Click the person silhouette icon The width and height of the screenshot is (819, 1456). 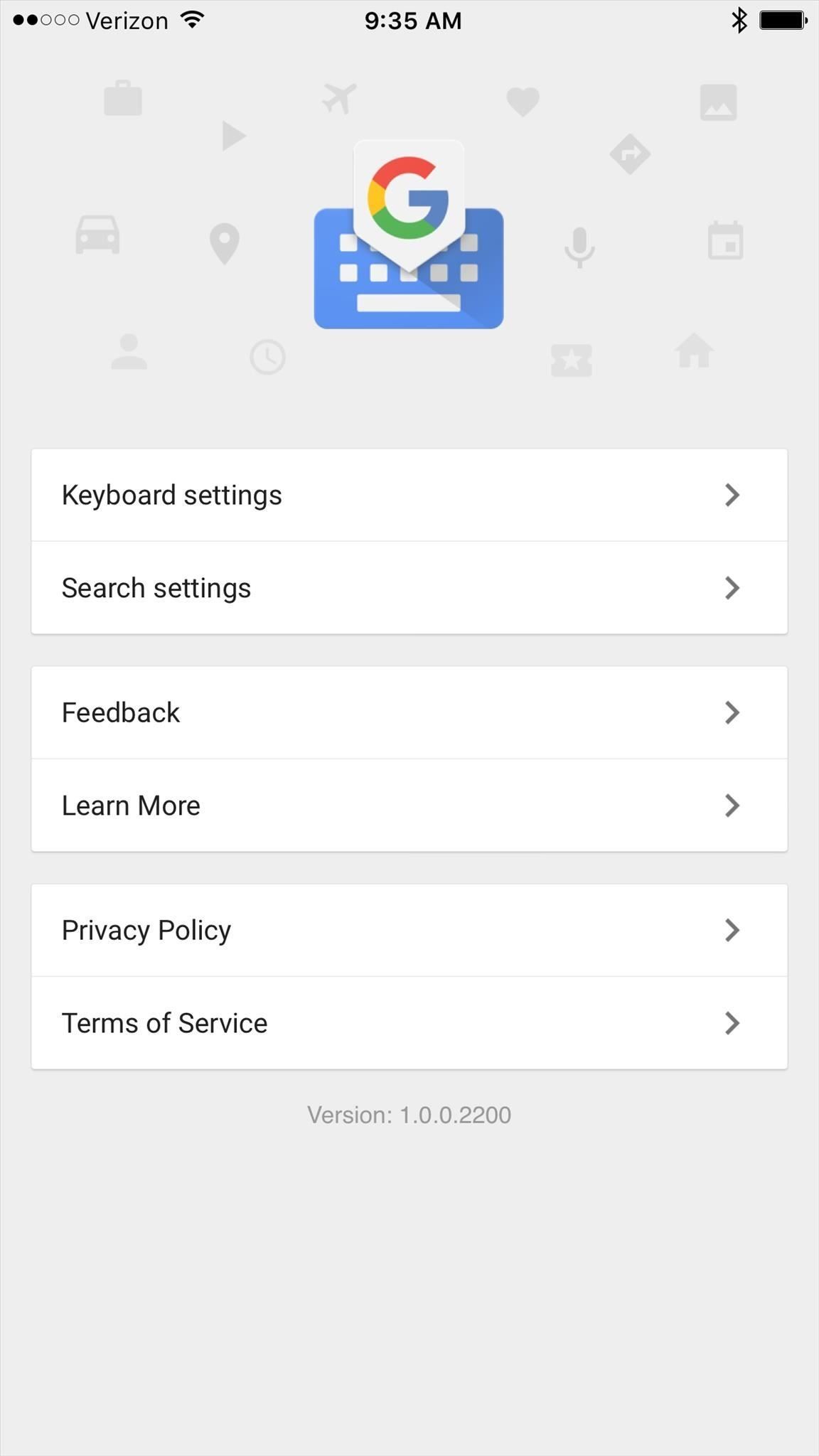click(x=128, y=353)
